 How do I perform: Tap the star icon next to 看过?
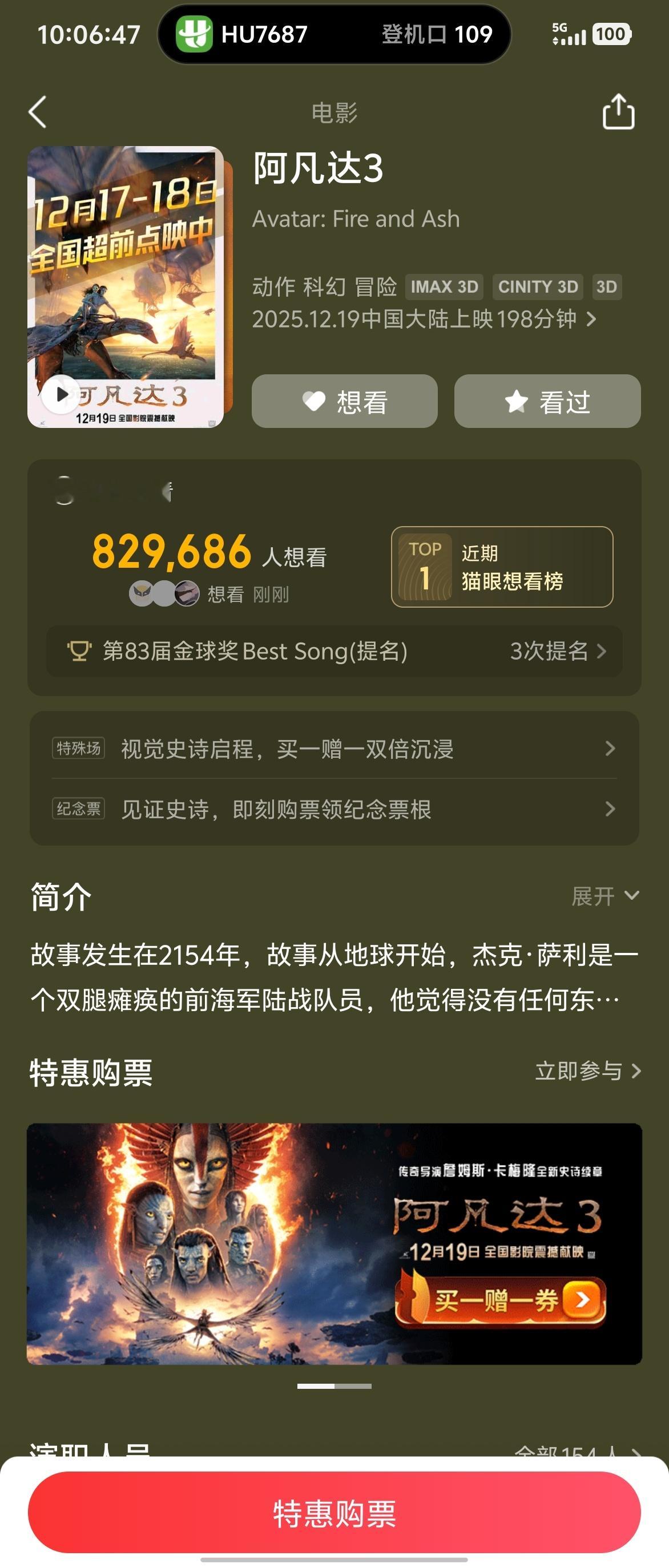click(x=516, y=401)
